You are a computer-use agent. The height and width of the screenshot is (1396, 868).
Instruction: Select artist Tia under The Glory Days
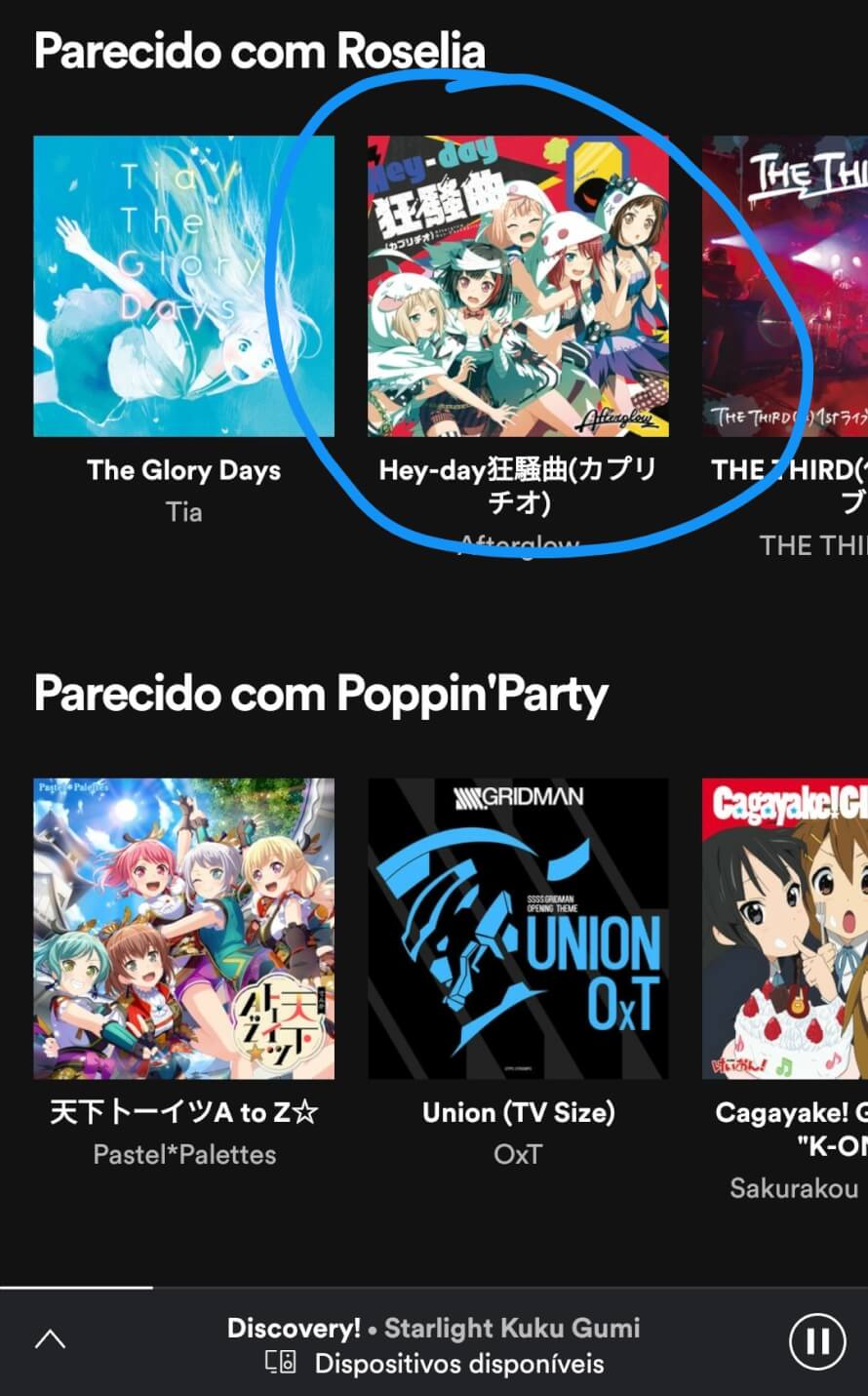pos(183,511)
